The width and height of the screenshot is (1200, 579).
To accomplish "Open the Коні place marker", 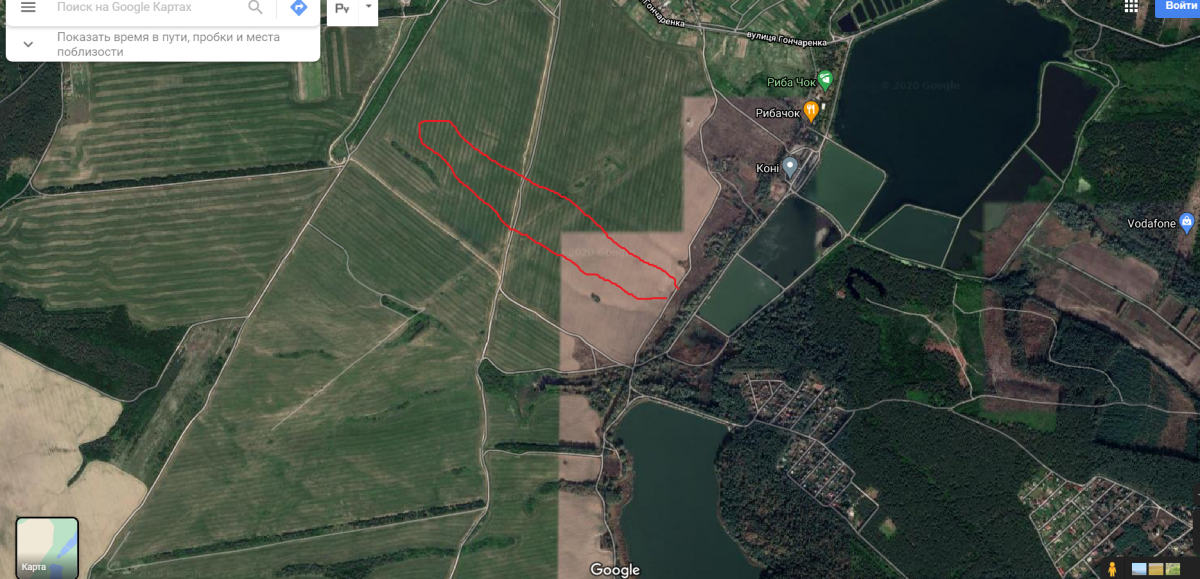I will coord(790,166).
